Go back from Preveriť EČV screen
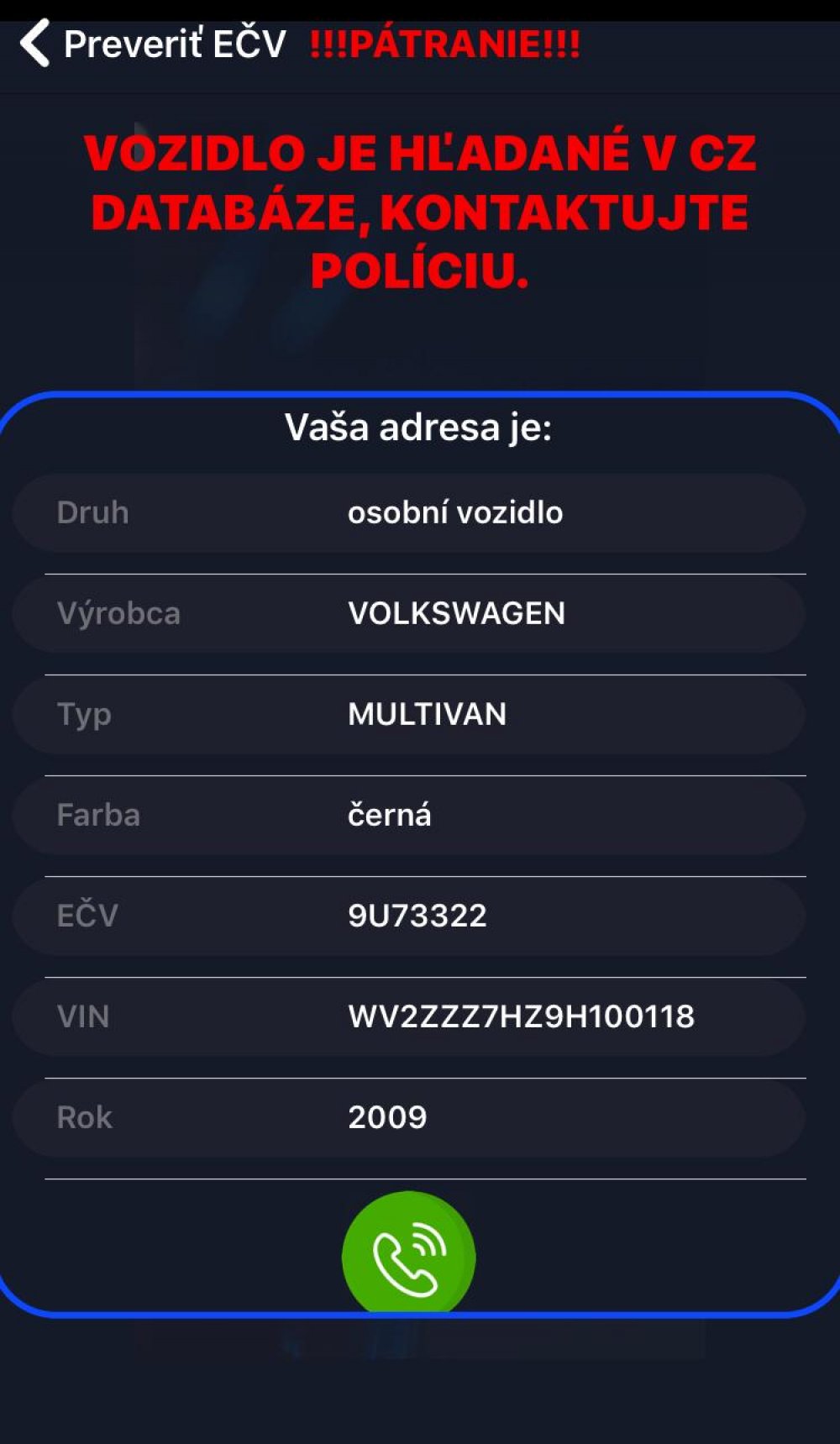Image resolution: width=840 pixels, height=1444 pixels. click(x=35, y=43)
